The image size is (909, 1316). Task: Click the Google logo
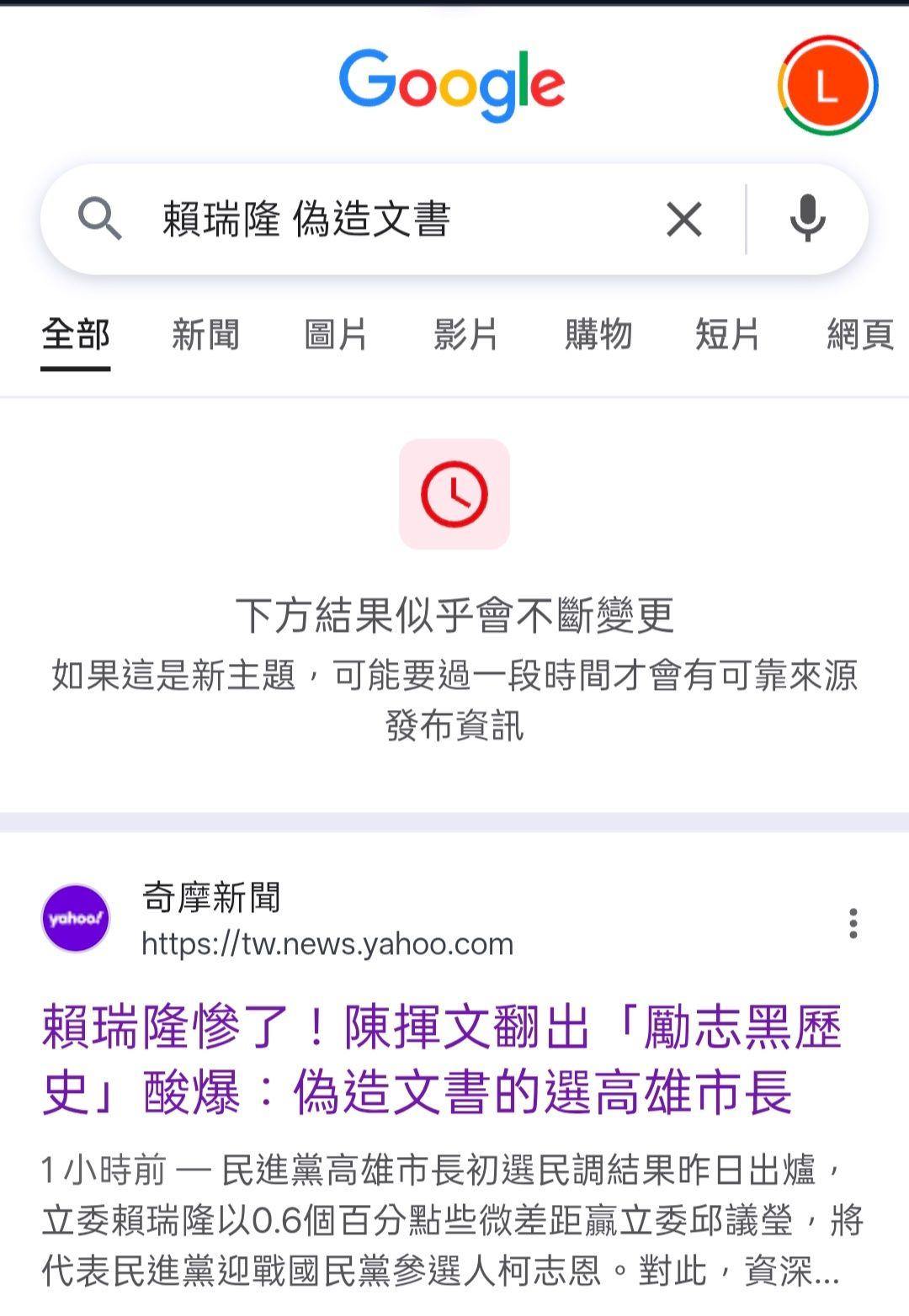pos(452,82)
